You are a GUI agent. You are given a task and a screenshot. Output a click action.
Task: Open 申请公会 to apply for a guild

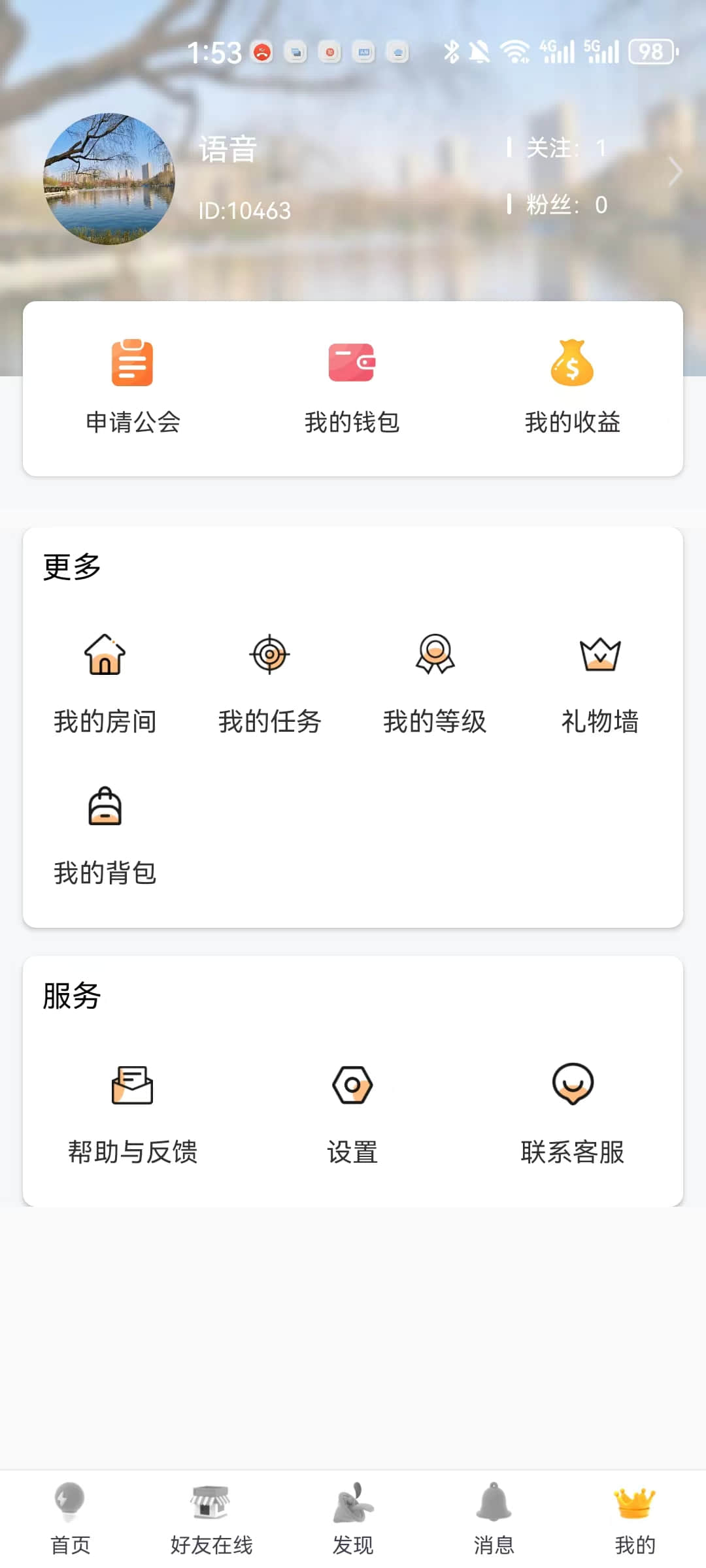[x=133, y=387]
